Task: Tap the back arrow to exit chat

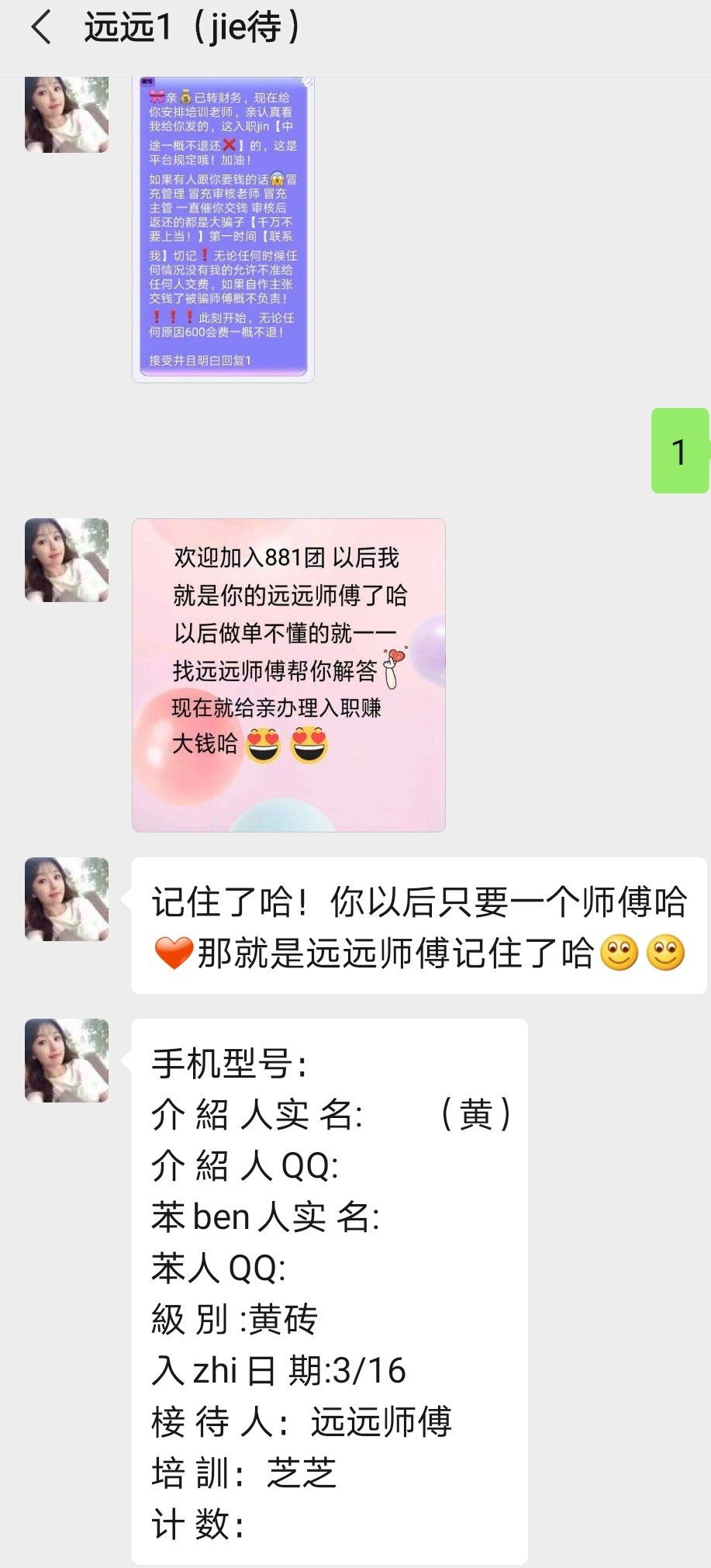Action: coord(39,27)
